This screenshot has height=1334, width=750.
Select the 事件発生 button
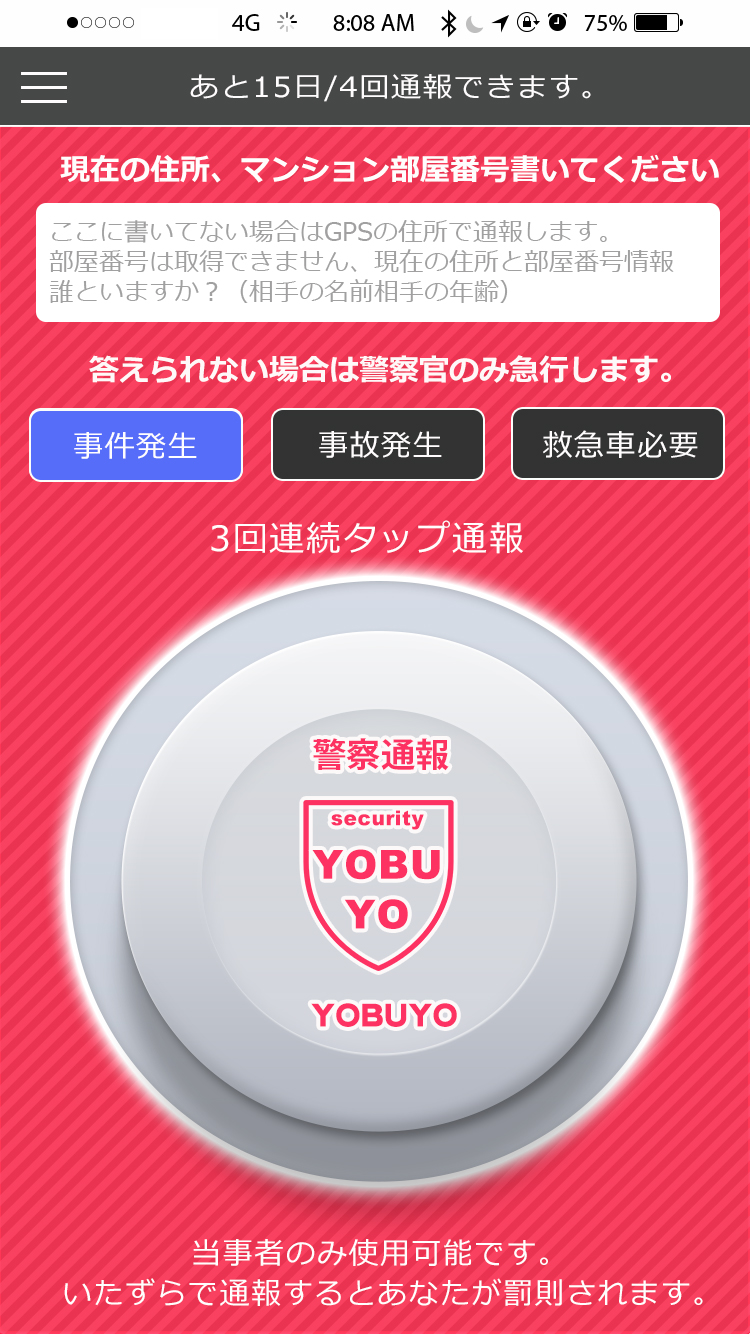[136, 445]
